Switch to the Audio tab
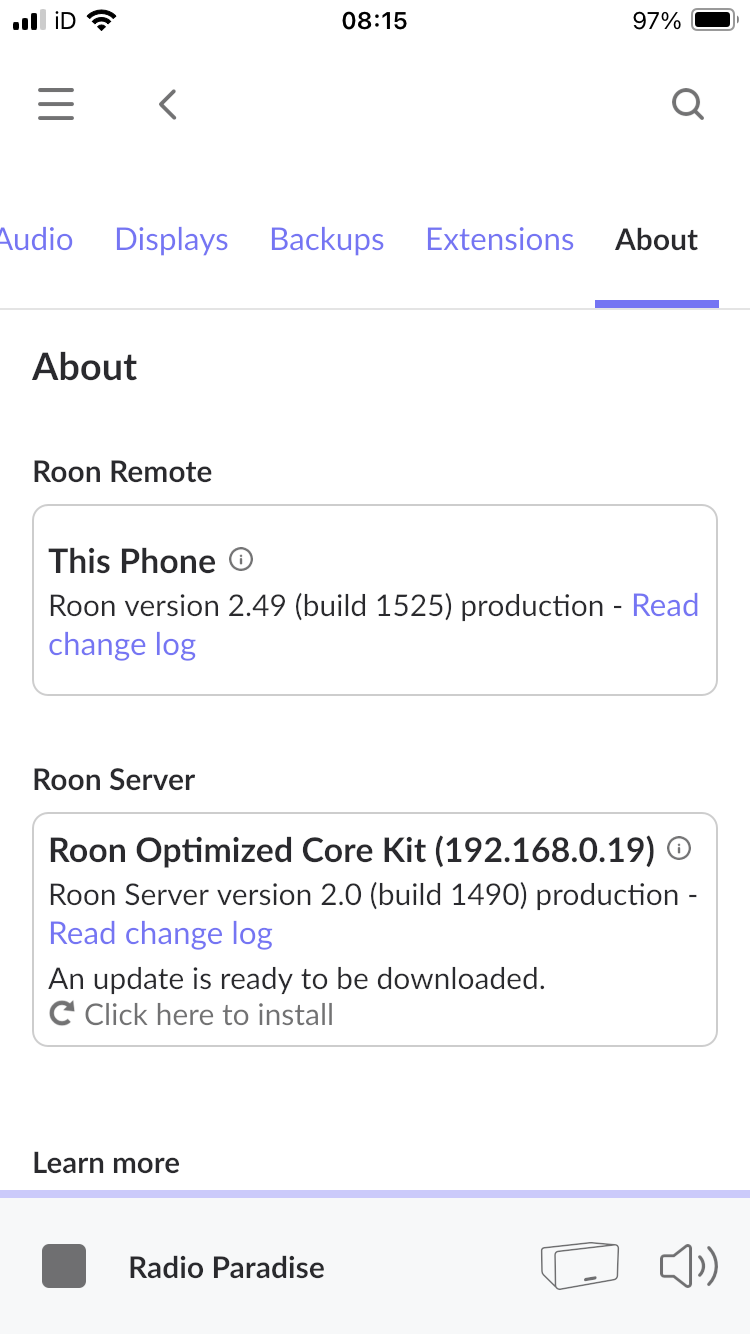 tap(36, 240)
